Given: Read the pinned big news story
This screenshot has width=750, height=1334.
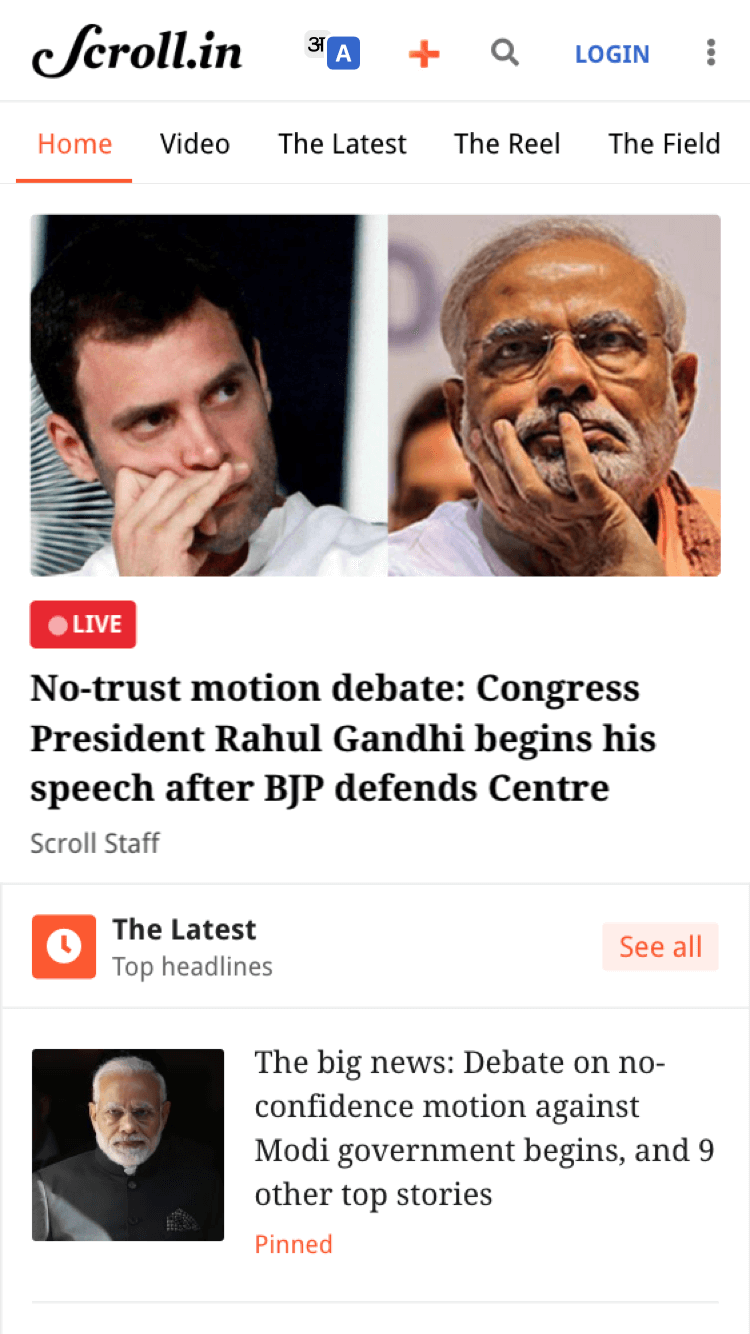Looking at the screenshot, I should coord(484,1128).
